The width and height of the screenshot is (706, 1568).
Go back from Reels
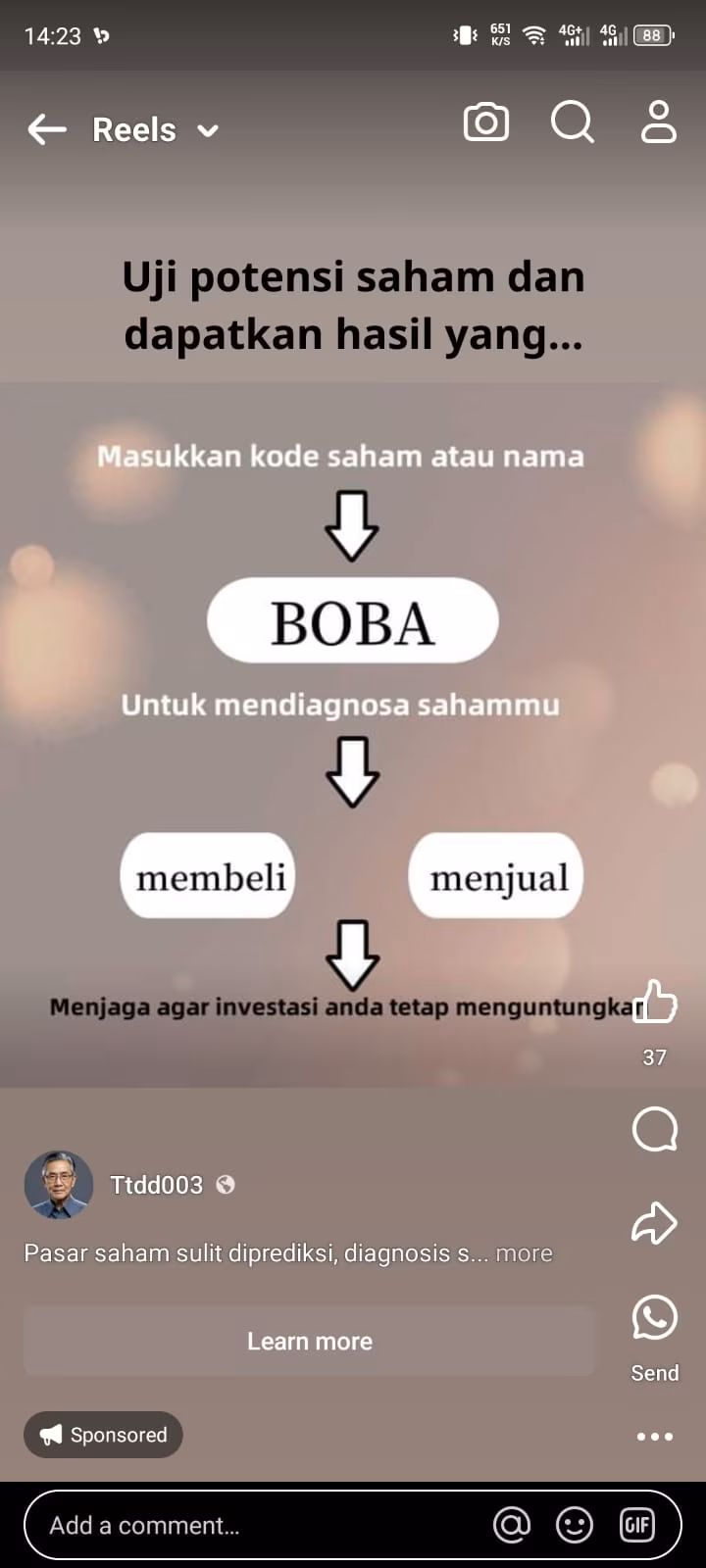pos(46,129)
